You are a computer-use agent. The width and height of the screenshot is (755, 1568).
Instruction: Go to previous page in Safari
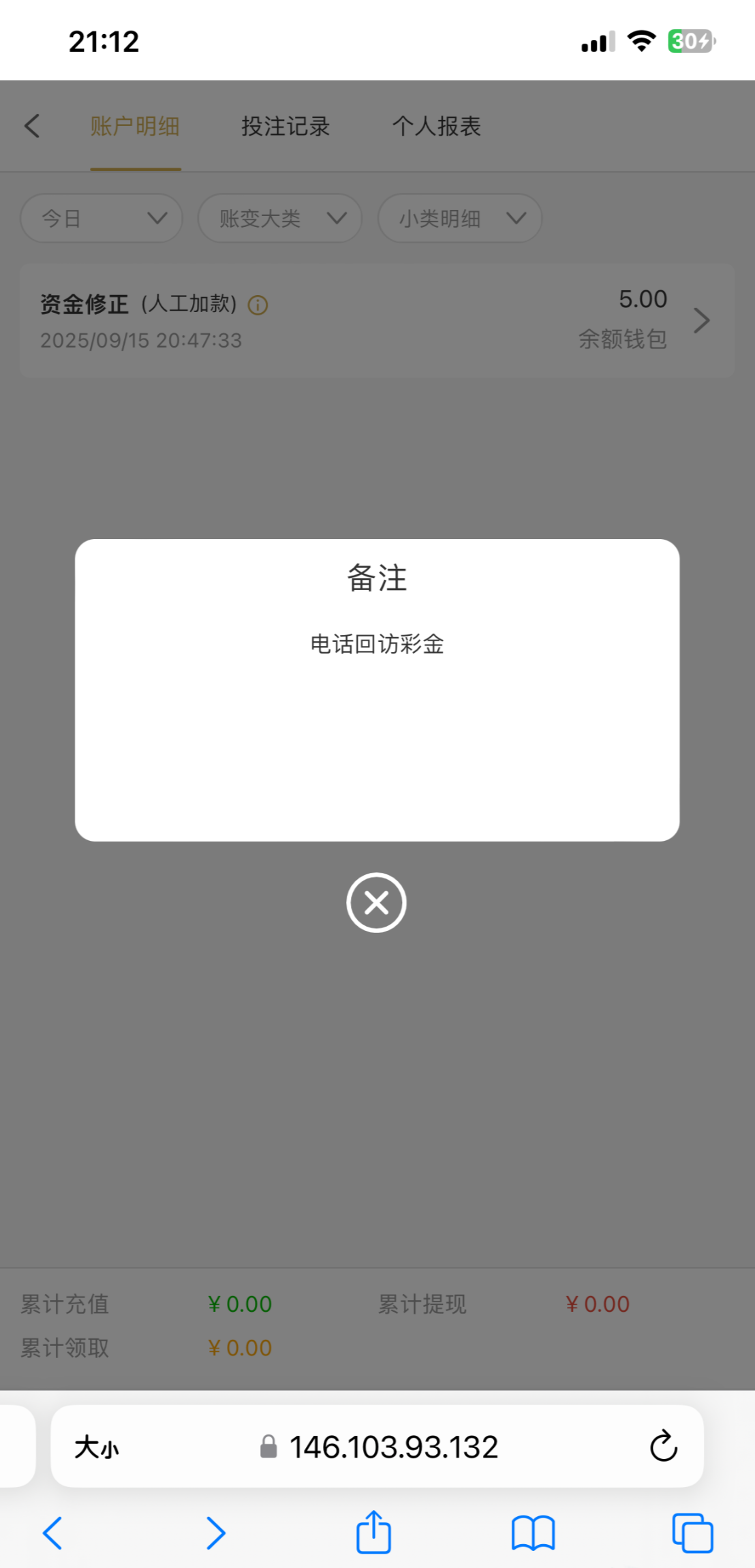52,1533
